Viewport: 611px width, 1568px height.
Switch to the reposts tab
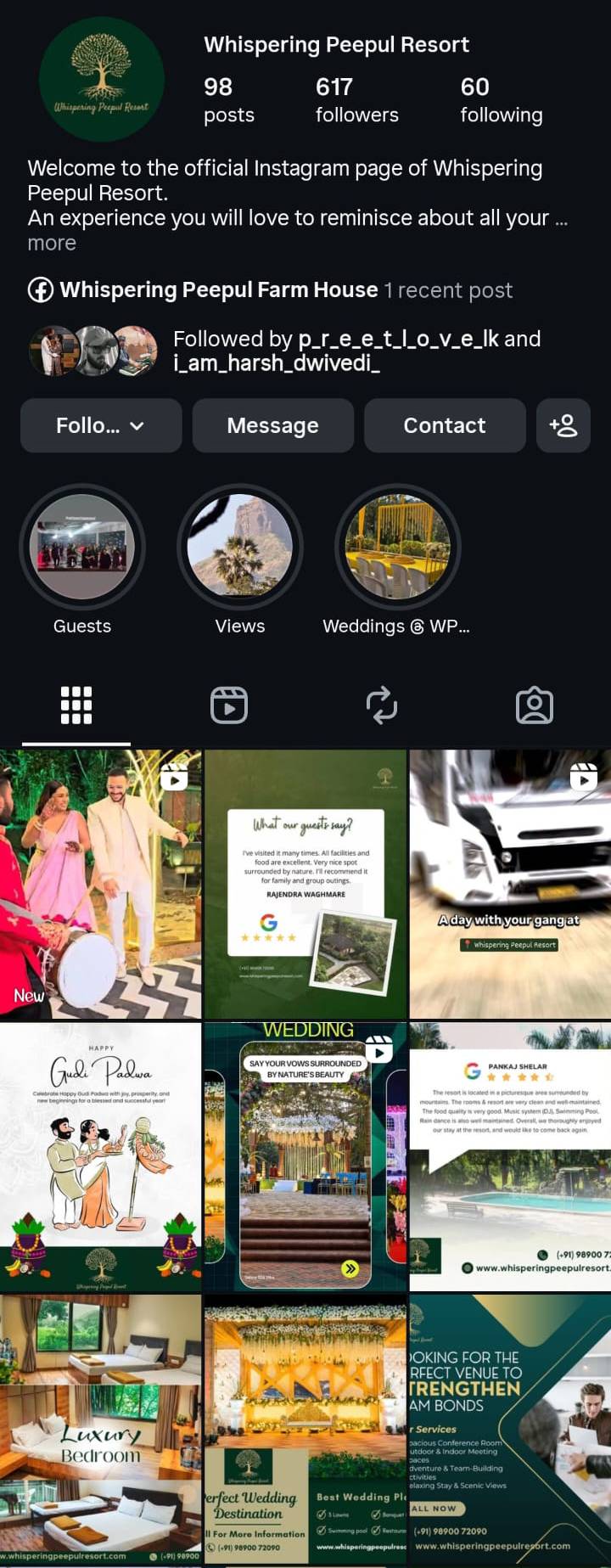(382, 705)
